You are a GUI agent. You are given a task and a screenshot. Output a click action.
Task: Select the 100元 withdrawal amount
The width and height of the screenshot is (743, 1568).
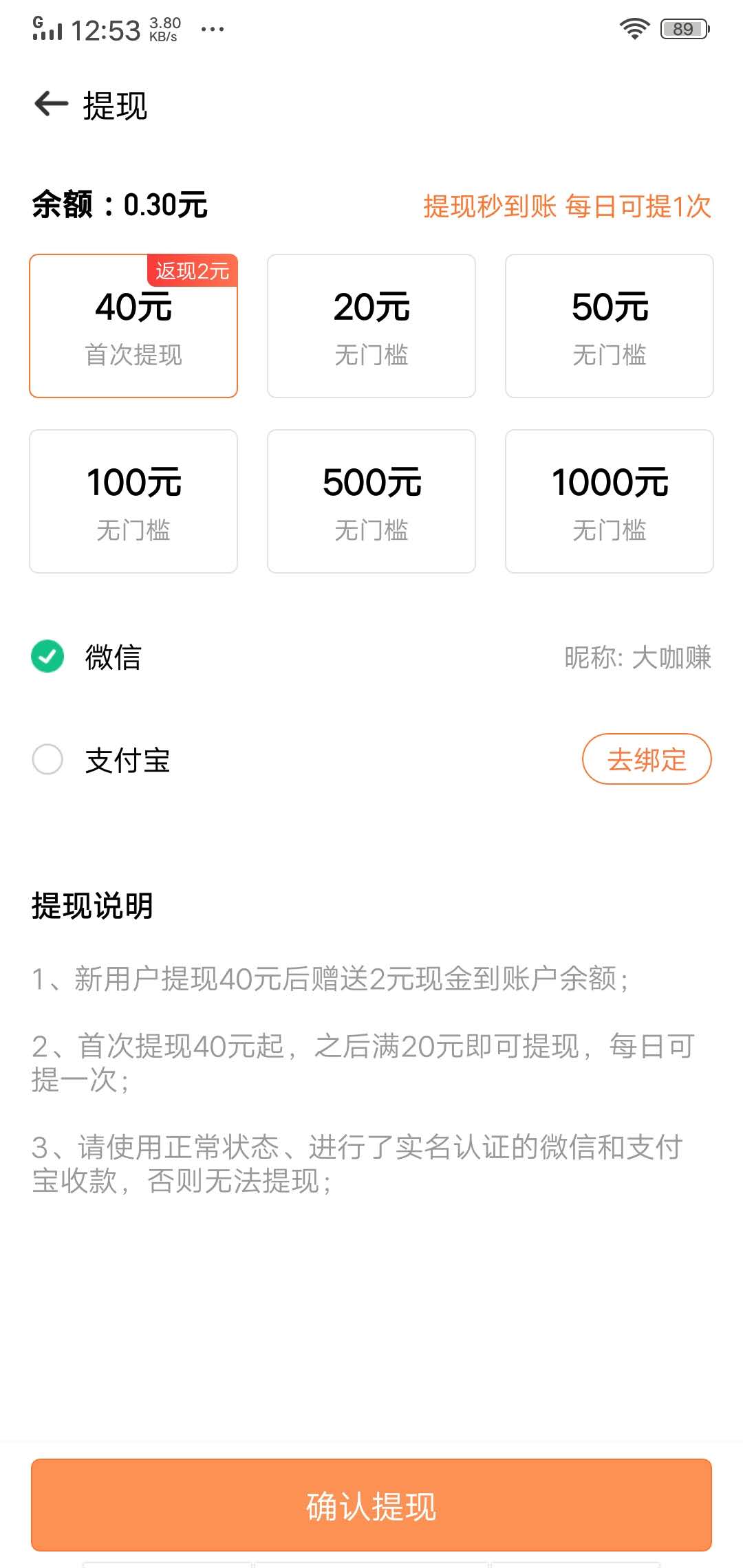tap(133, 501)
